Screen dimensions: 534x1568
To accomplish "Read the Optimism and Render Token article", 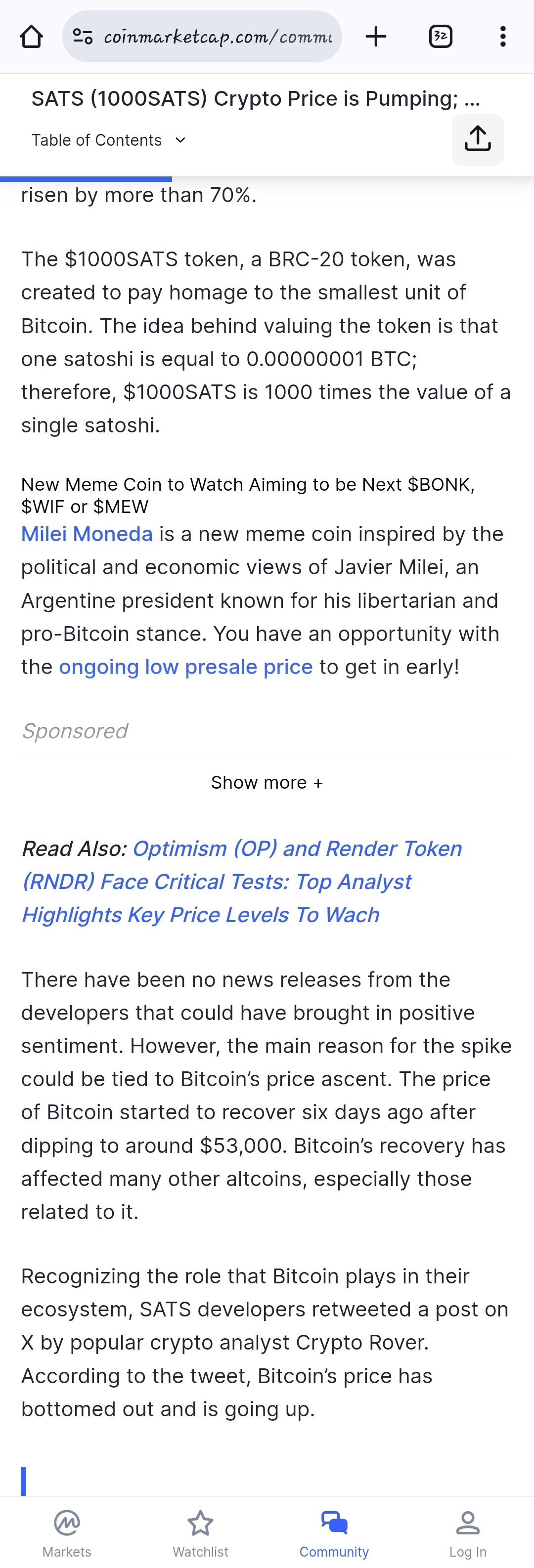I will (241, 882).
